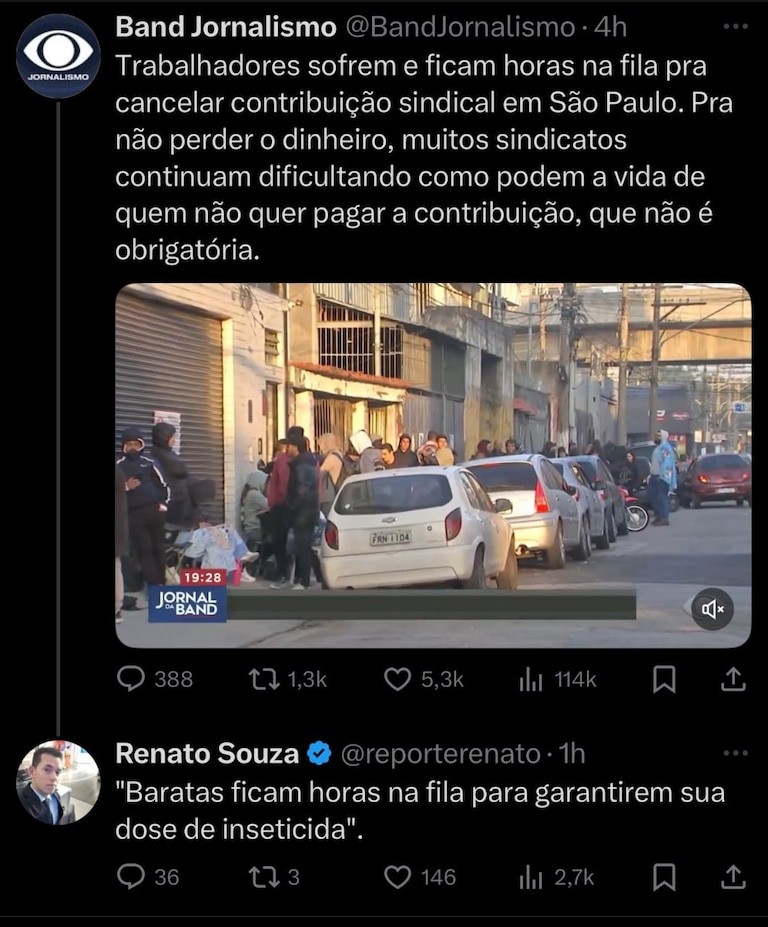Reply to Band Jornalismo's post
Screen dimensions: 768x927
pyautogui.click(x=131, y=679)
